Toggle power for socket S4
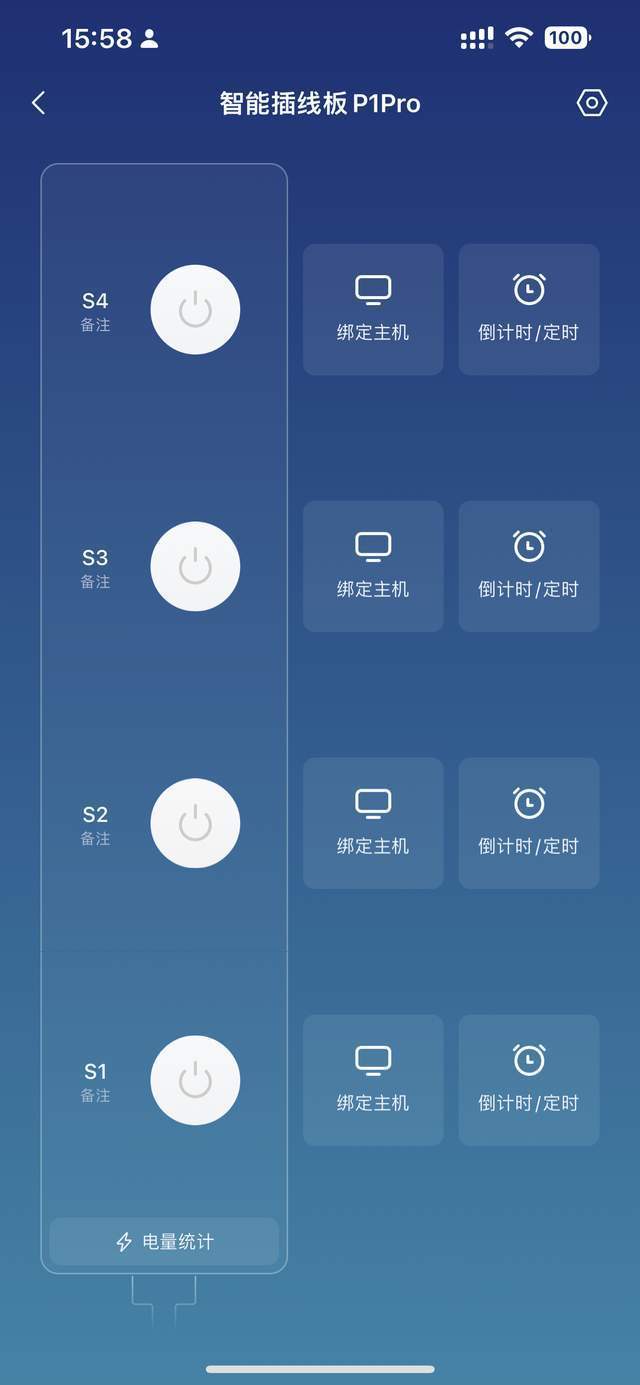This screenshot has width=640, height=1385. [195, 310]
